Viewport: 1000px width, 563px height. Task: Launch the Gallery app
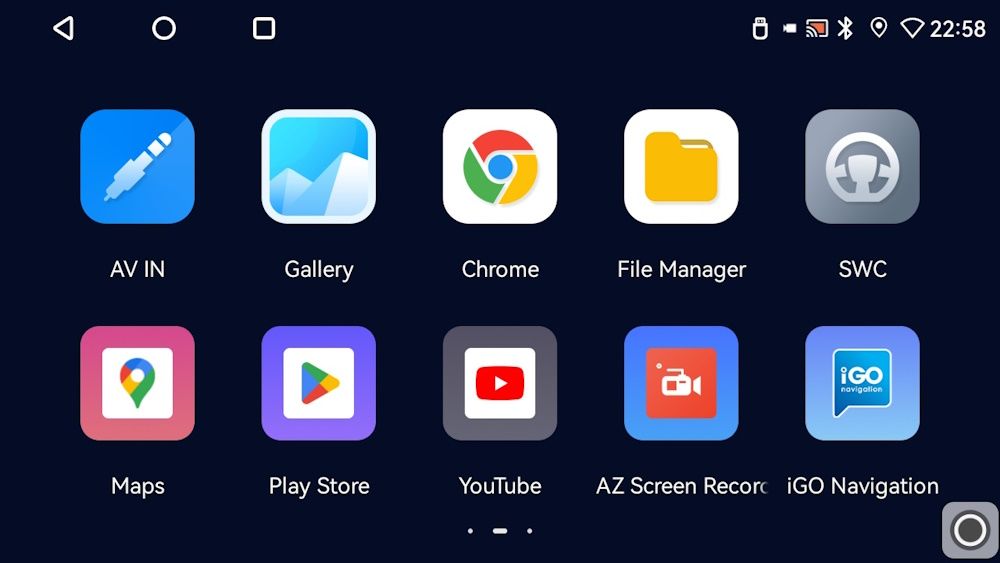point(318,167)
